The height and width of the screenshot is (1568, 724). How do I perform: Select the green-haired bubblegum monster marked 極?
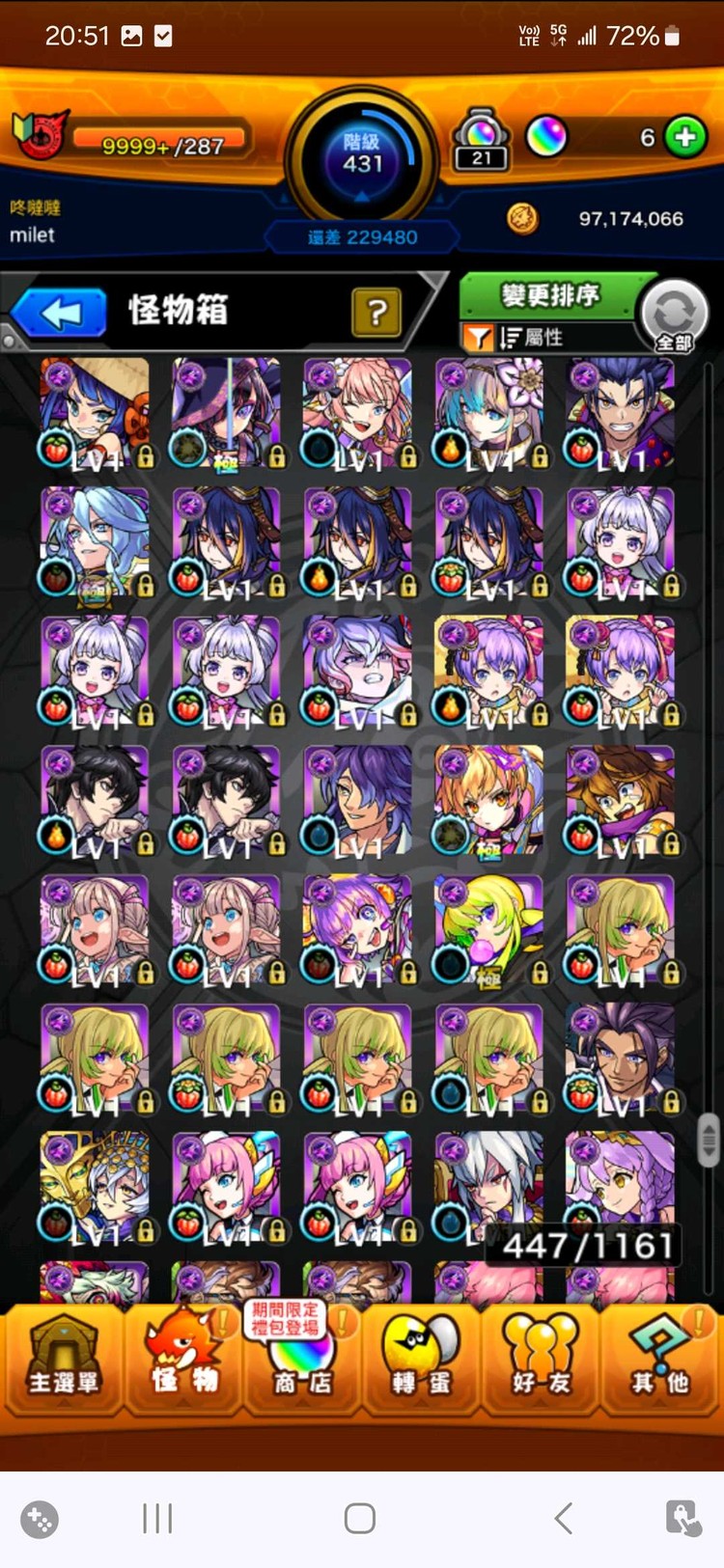point(488,930)
